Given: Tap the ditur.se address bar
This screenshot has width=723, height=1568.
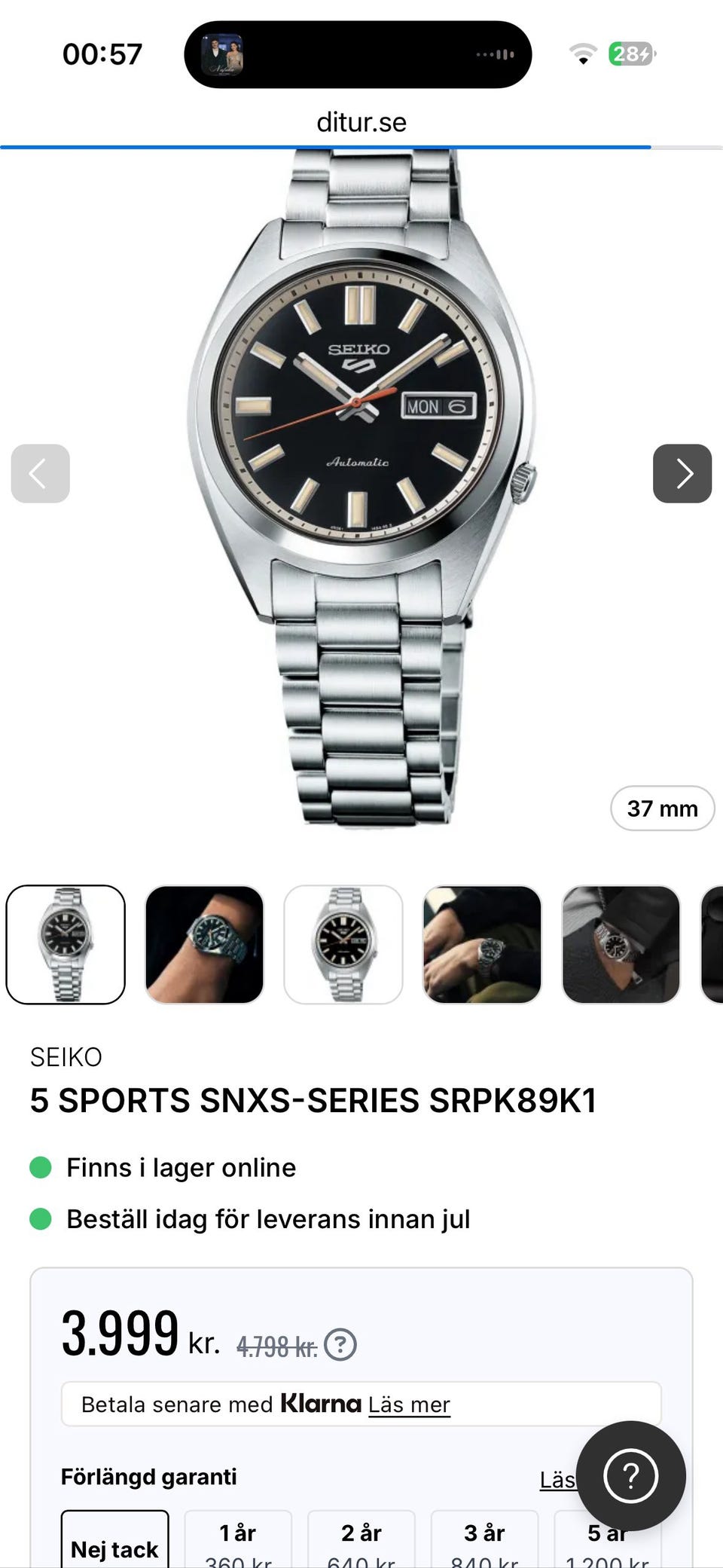Looking at the screenshot, I should tap(361, 122).
